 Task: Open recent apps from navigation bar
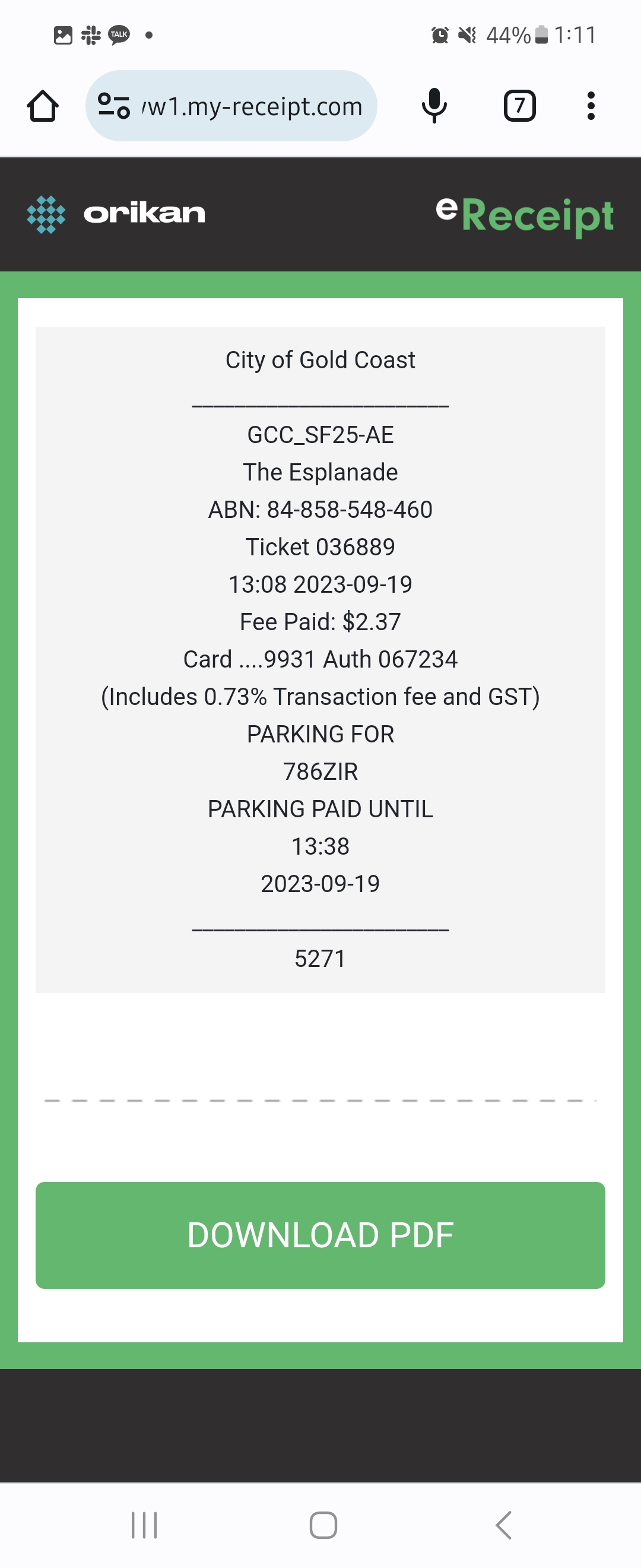coord(144,1525)
